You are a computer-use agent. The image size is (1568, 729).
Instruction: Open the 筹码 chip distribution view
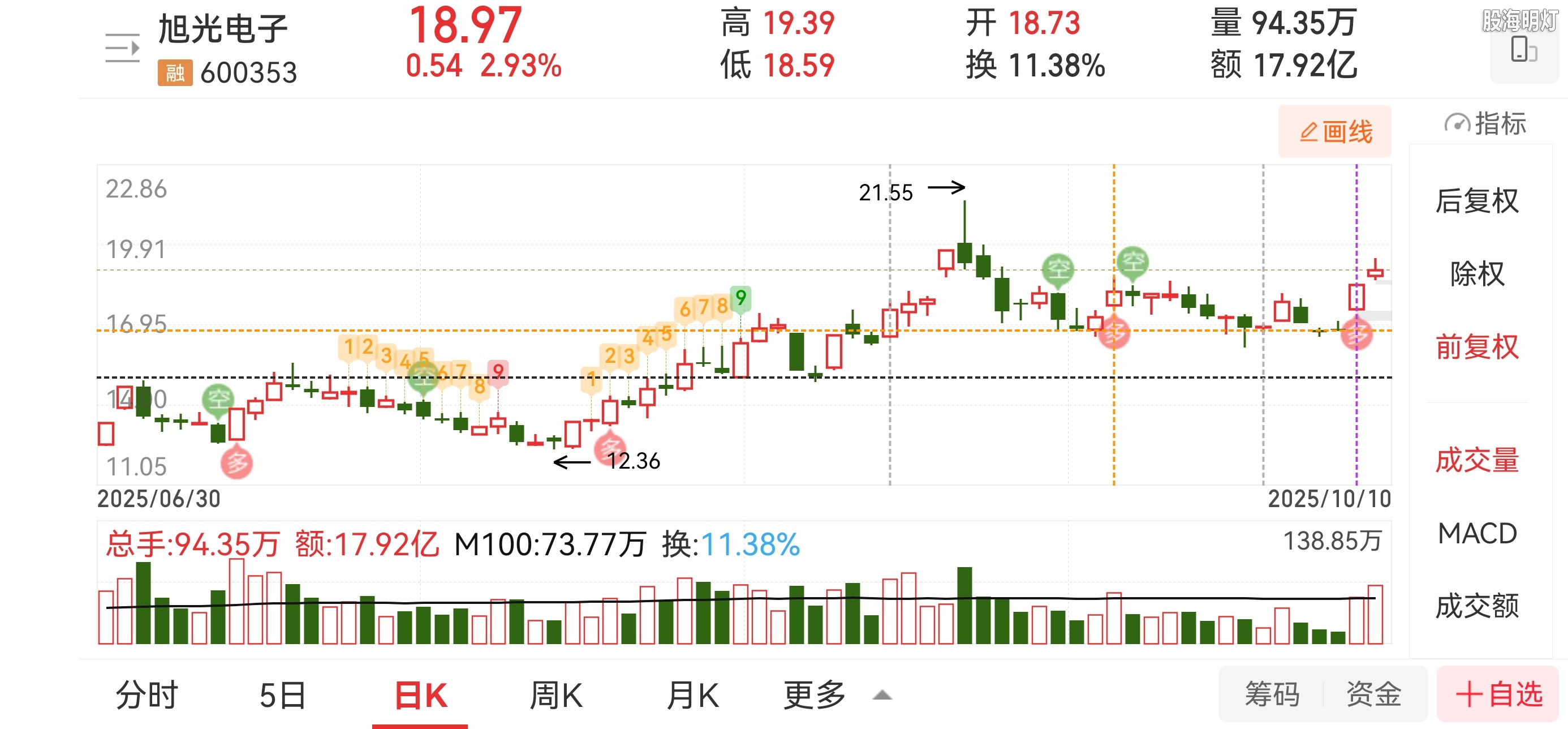click(1272, 694)
